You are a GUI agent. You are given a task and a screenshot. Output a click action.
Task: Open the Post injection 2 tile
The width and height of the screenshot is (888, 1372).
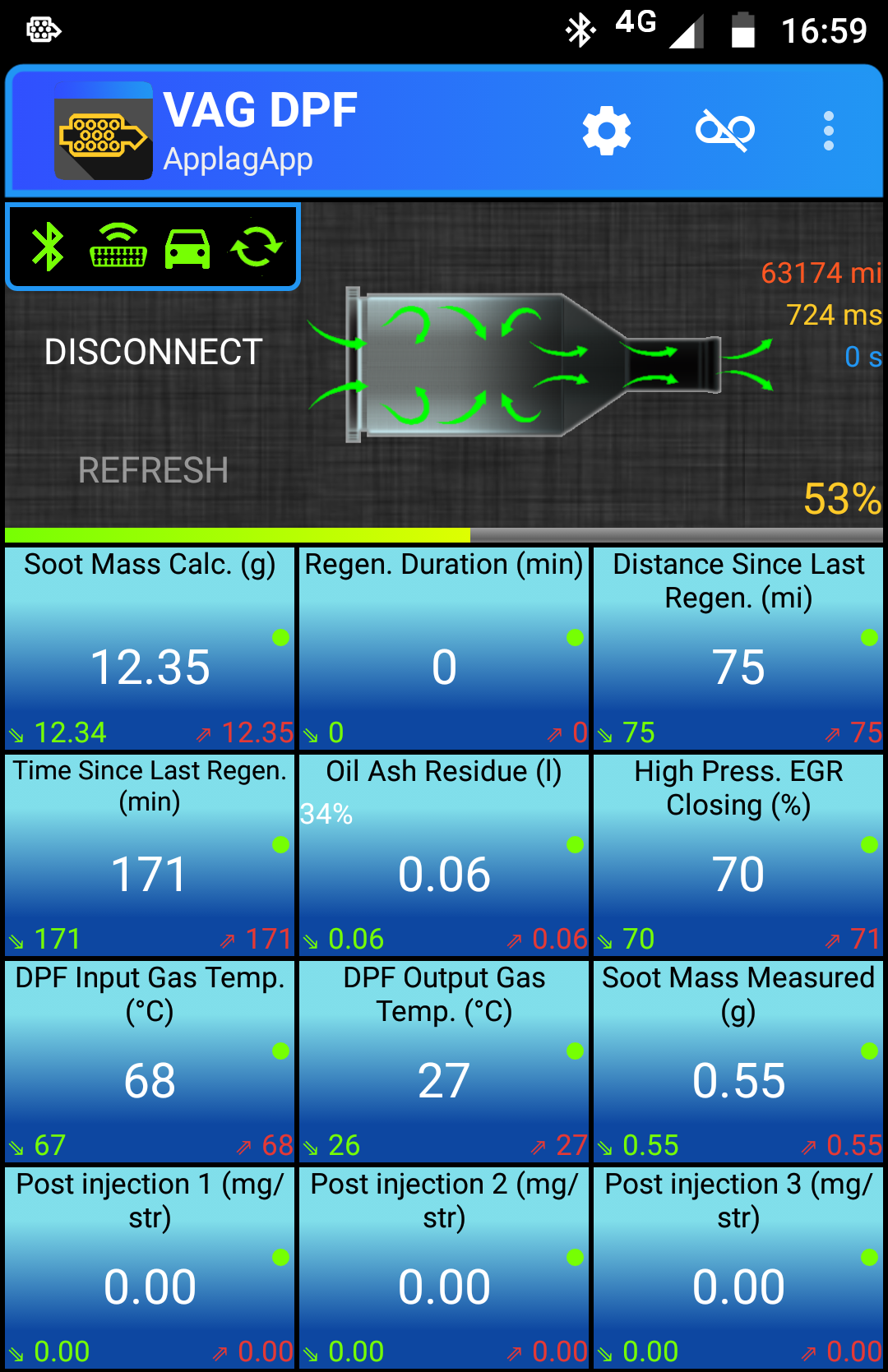[444, 1268]
